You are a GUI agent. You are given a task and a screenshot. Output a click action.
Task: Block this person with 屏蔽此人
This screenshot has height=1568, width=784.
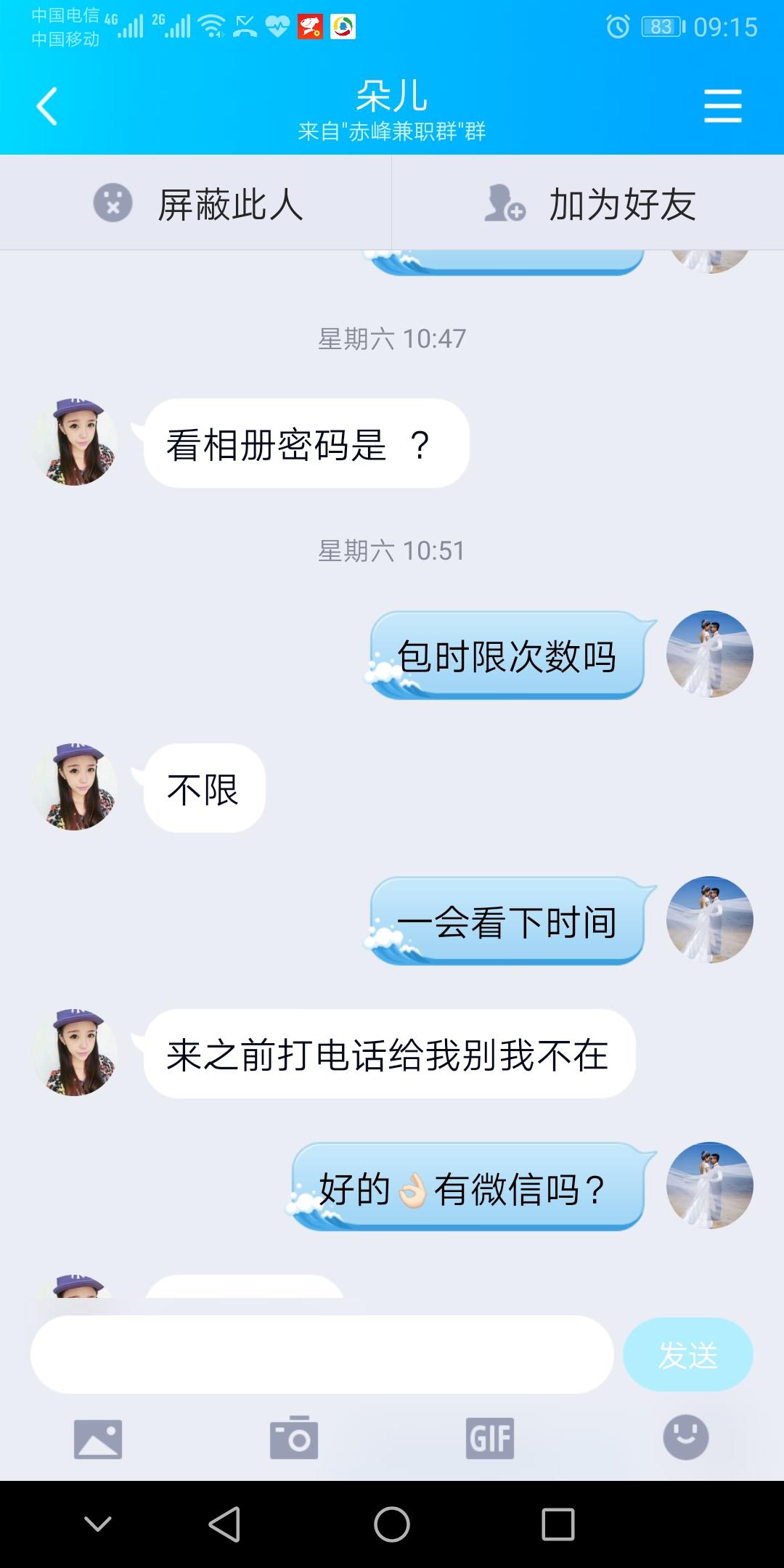click(196, 204)
